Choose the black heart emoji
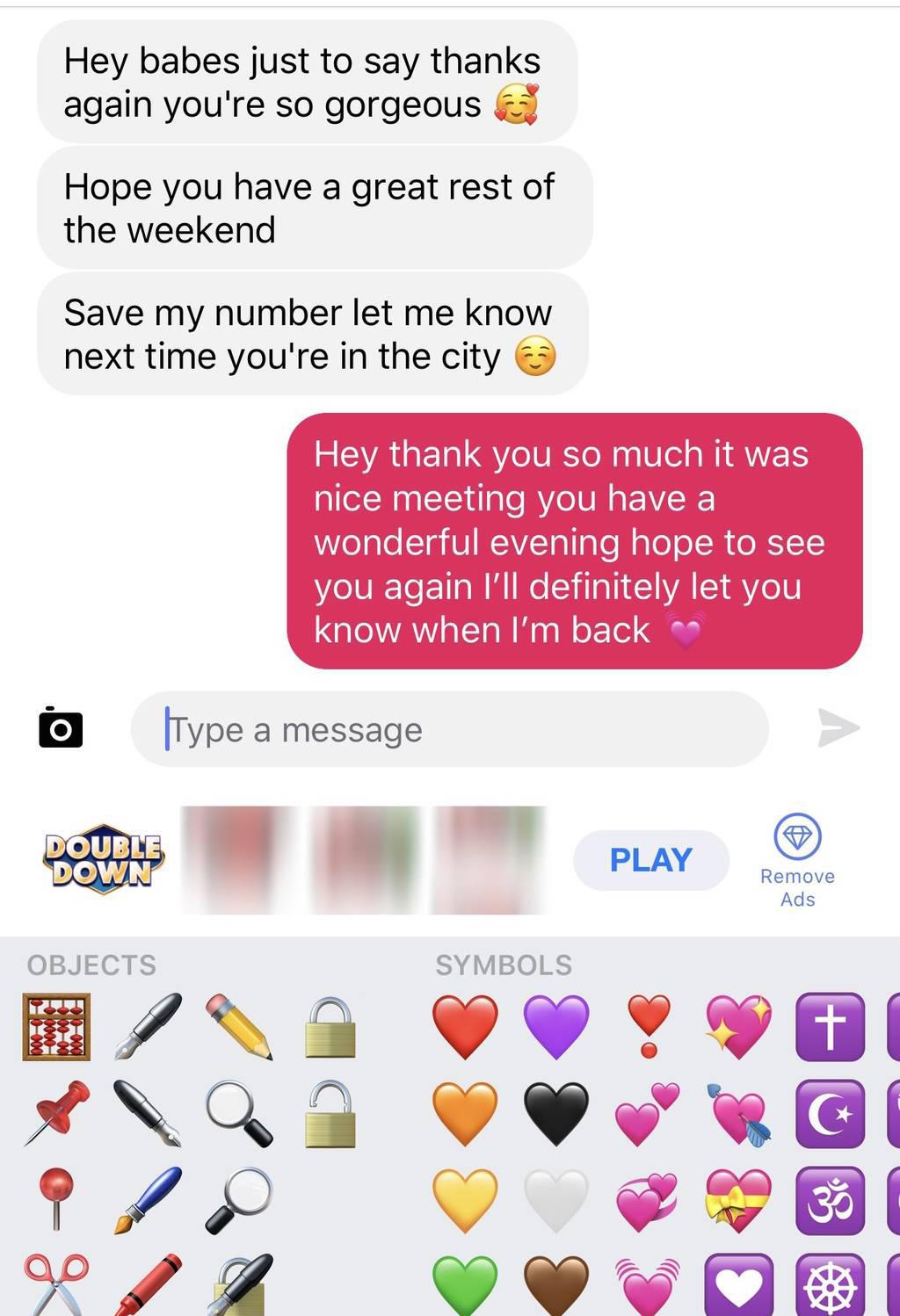Viewport: 900px width, 1316px height. tap(555, 1114)
